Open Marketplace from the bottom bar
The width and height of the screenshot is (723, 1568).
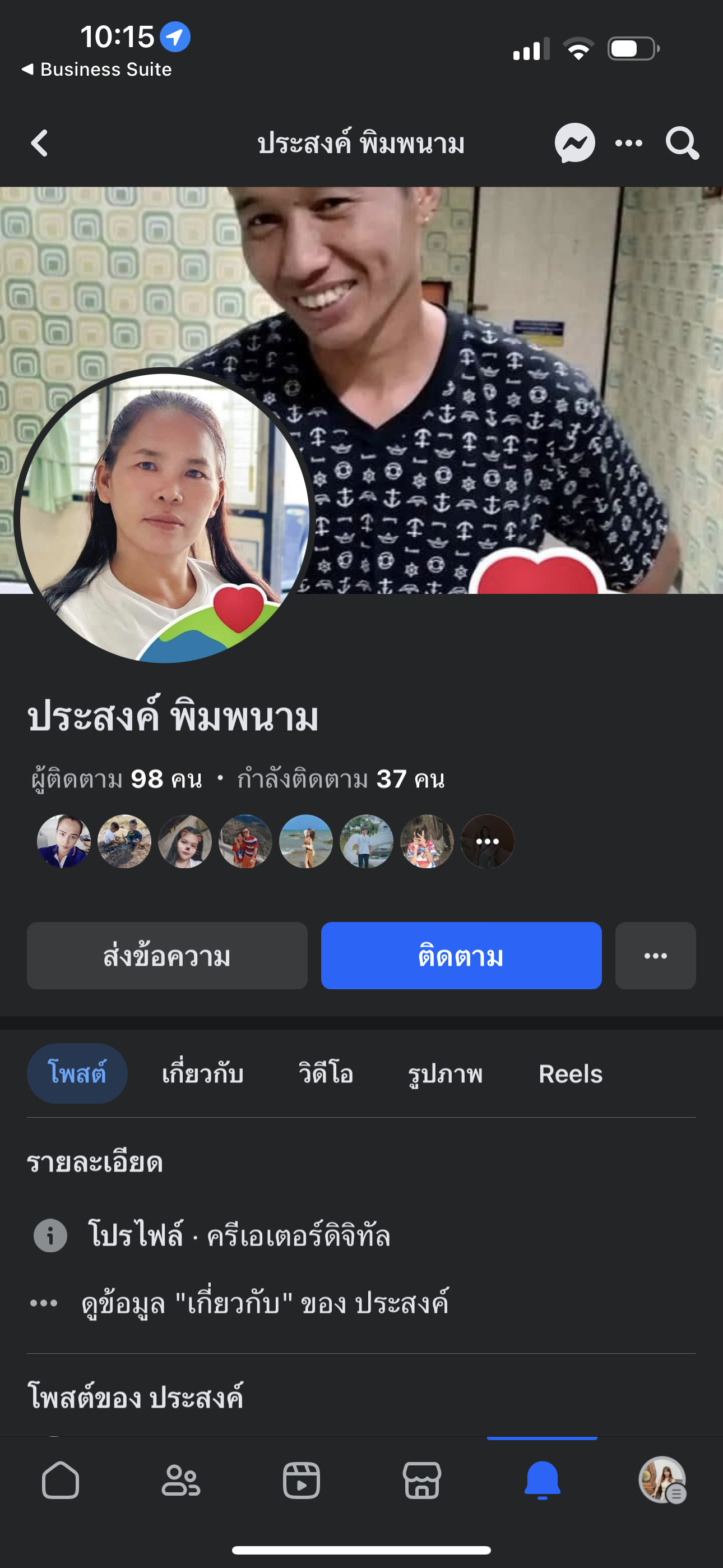(421, 1481)
